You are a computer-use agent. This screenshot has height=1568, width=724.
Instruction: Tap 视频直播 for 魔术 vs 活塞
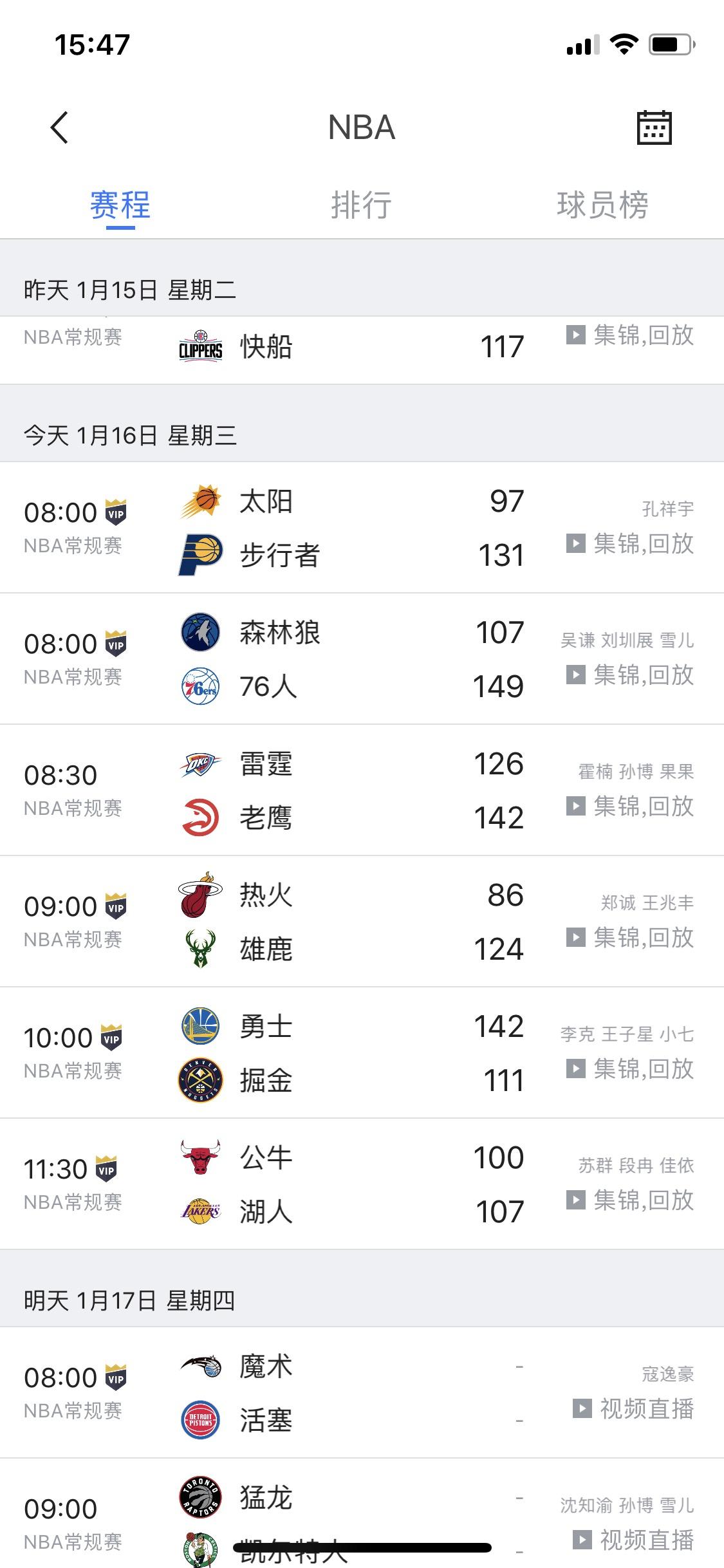click(634, 1409)
